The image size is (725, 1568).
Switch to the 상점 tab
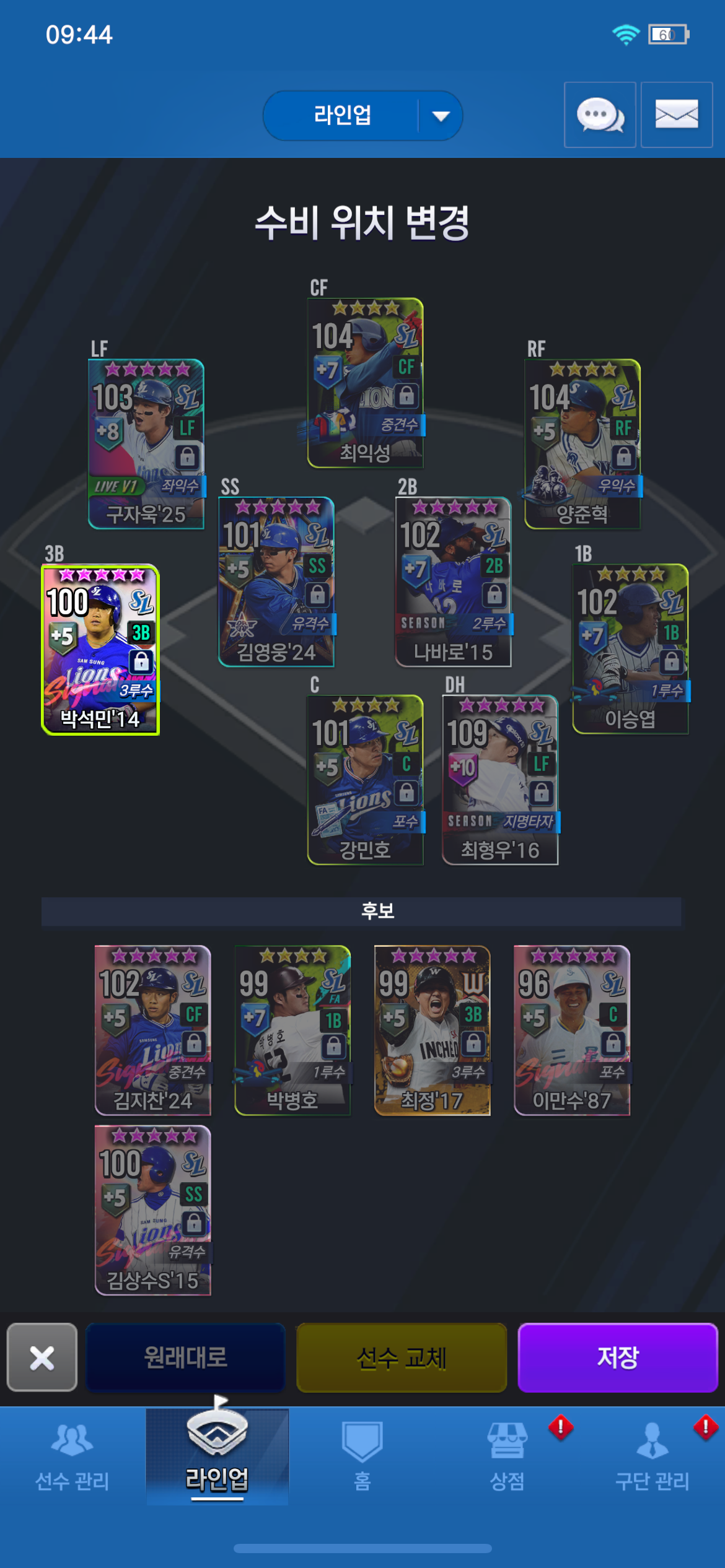tap(507, 1455)
